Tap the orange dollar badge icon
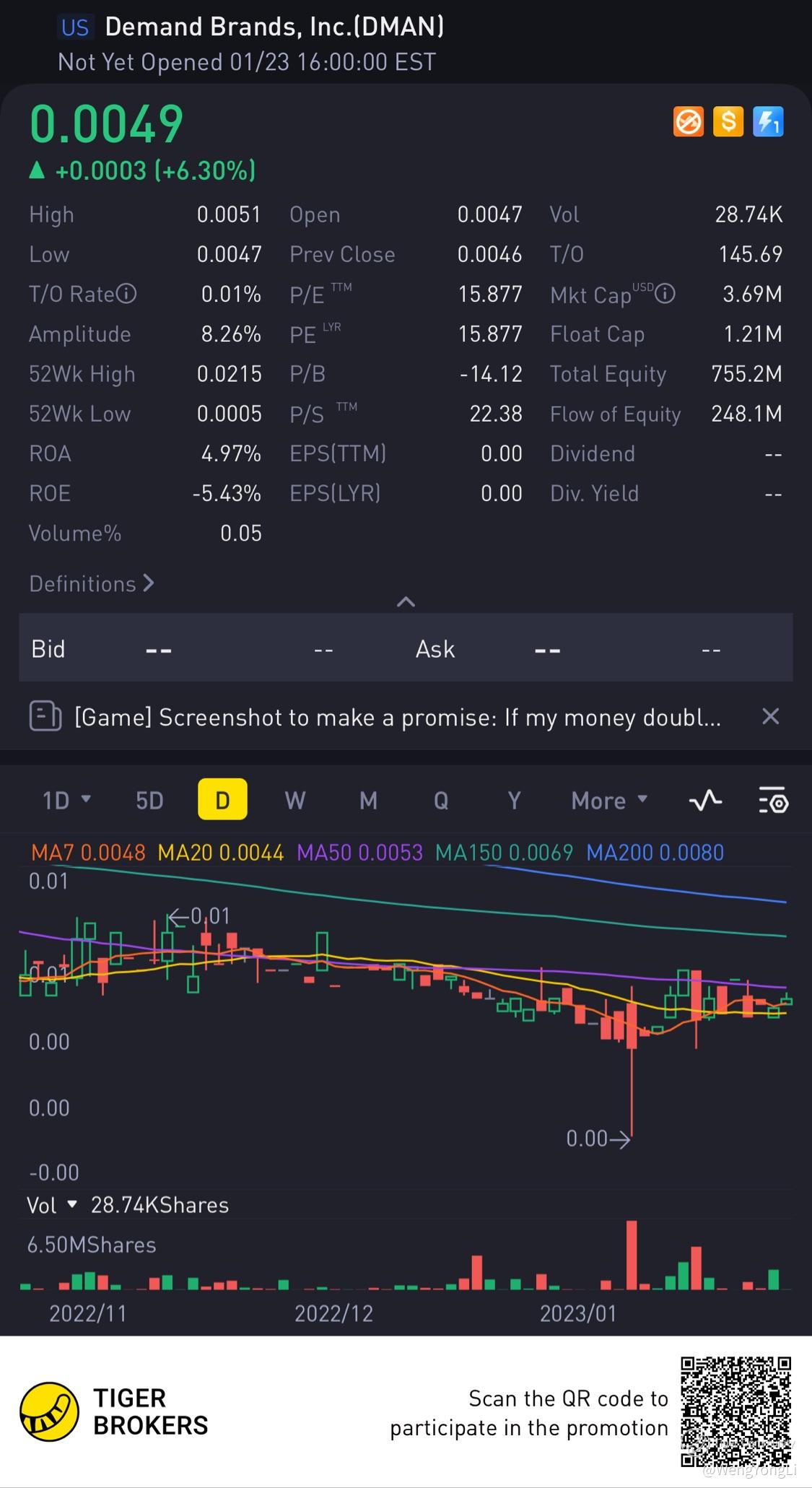Viewport: 812px width, 1488px height. (x=728, y=122)
